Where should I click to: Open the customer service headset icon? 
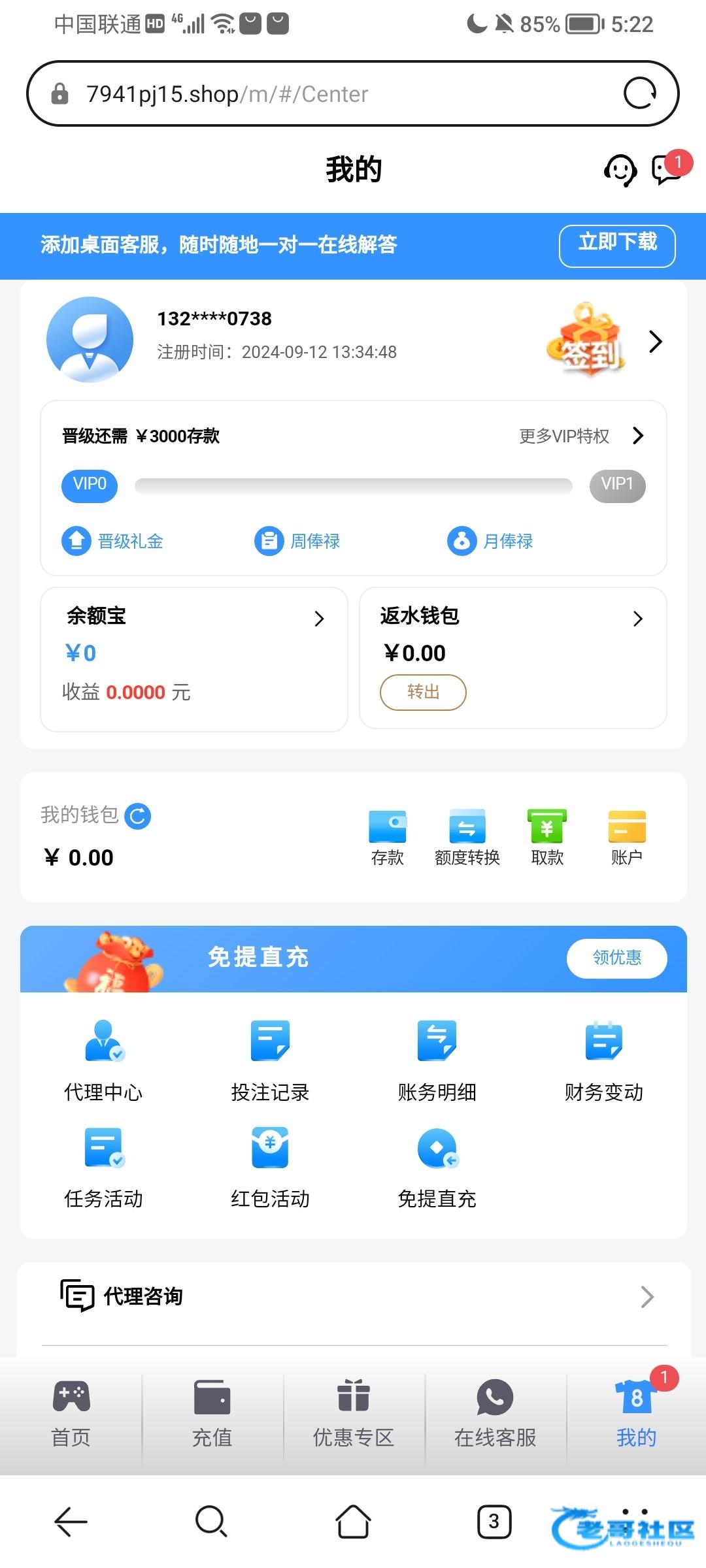pos(620,171)
